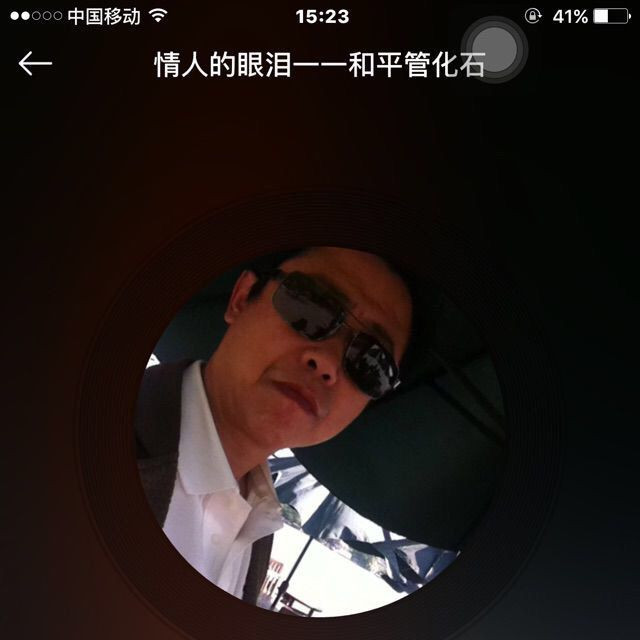Tap the AssistiveTouch floating button
The image size is (640, 640).
pos(495,47)
